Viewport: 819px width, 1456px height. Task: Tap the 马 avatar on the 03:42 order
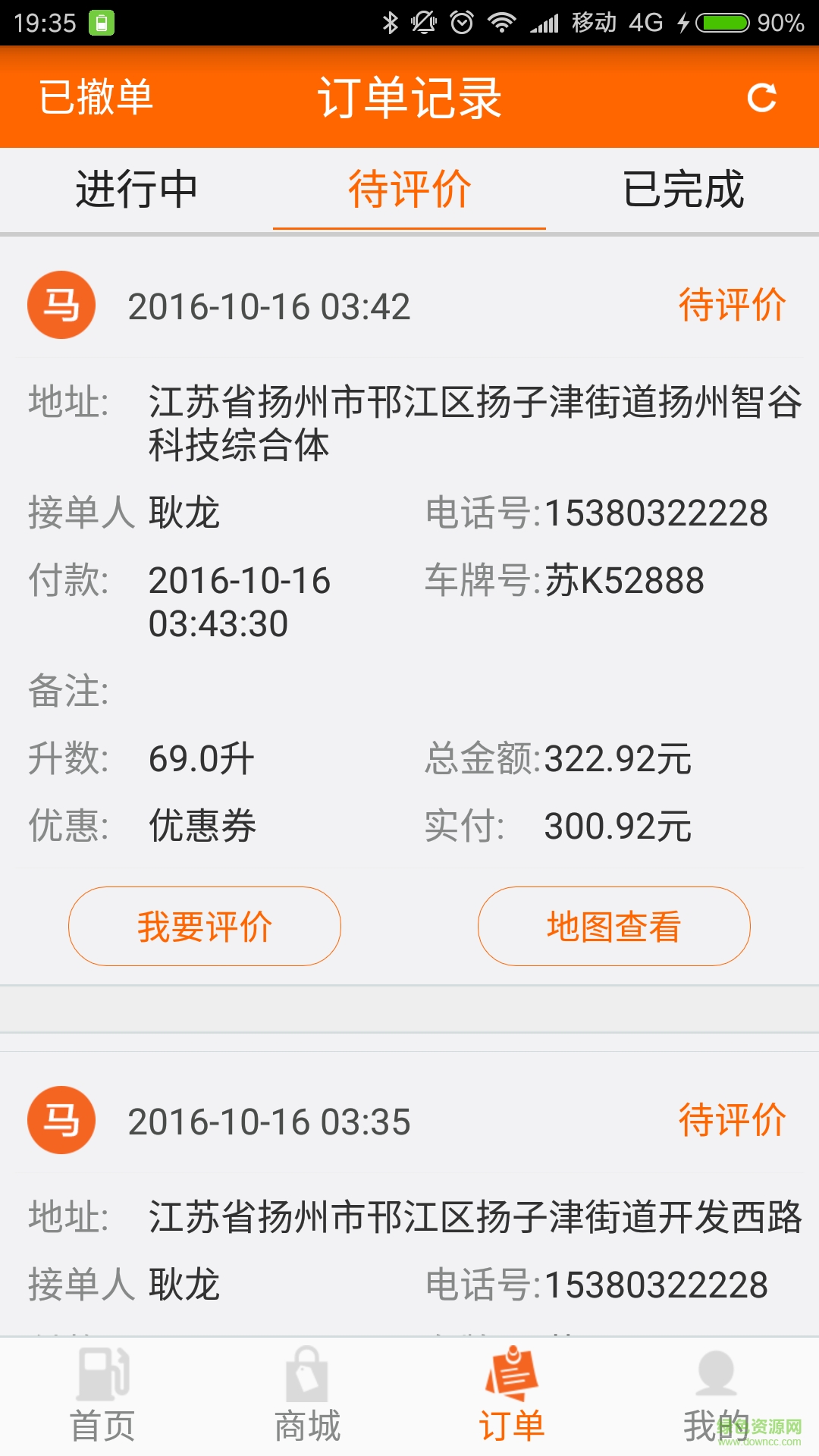[x=61, y=306]
